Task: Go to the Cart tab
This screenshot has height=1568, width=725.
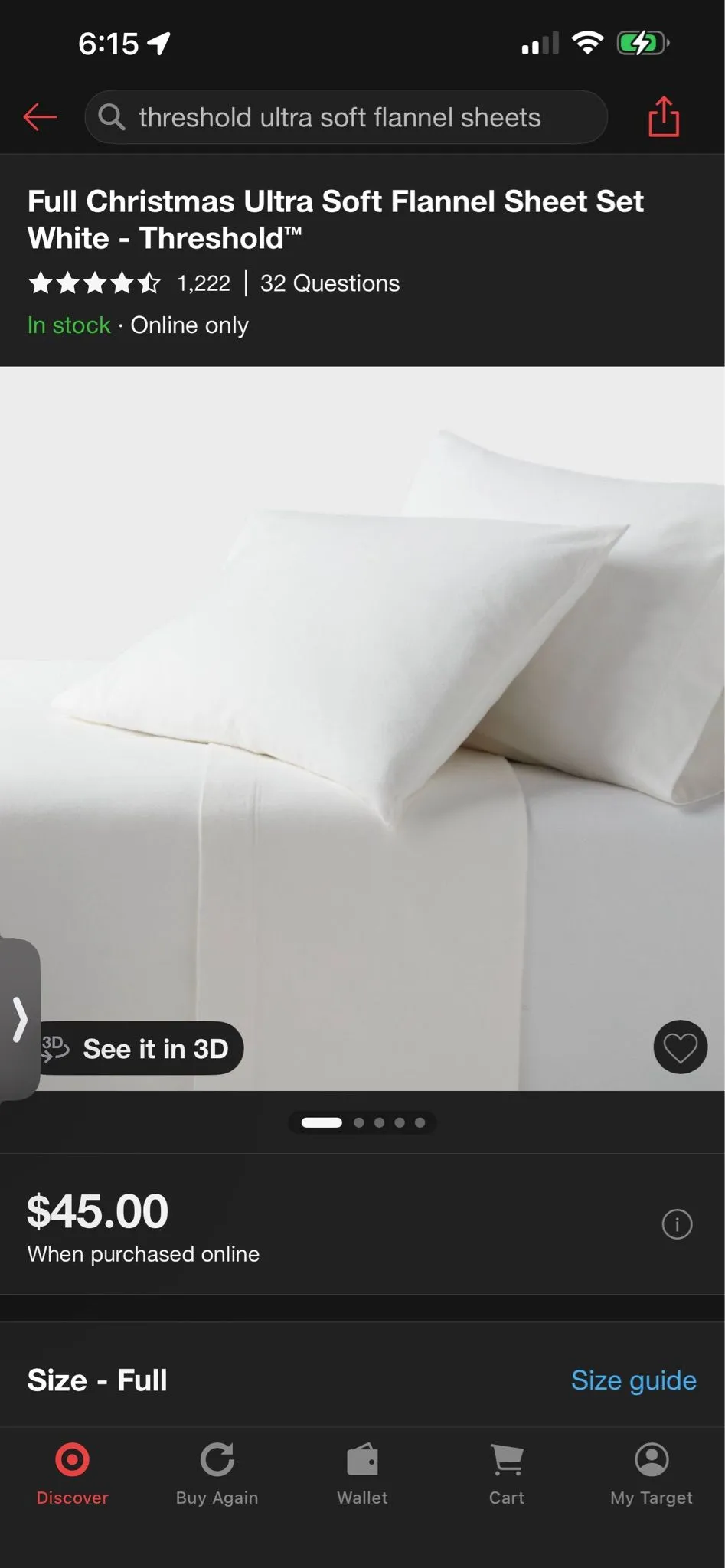Action: pyautogui.click(x=507, y=1475)
